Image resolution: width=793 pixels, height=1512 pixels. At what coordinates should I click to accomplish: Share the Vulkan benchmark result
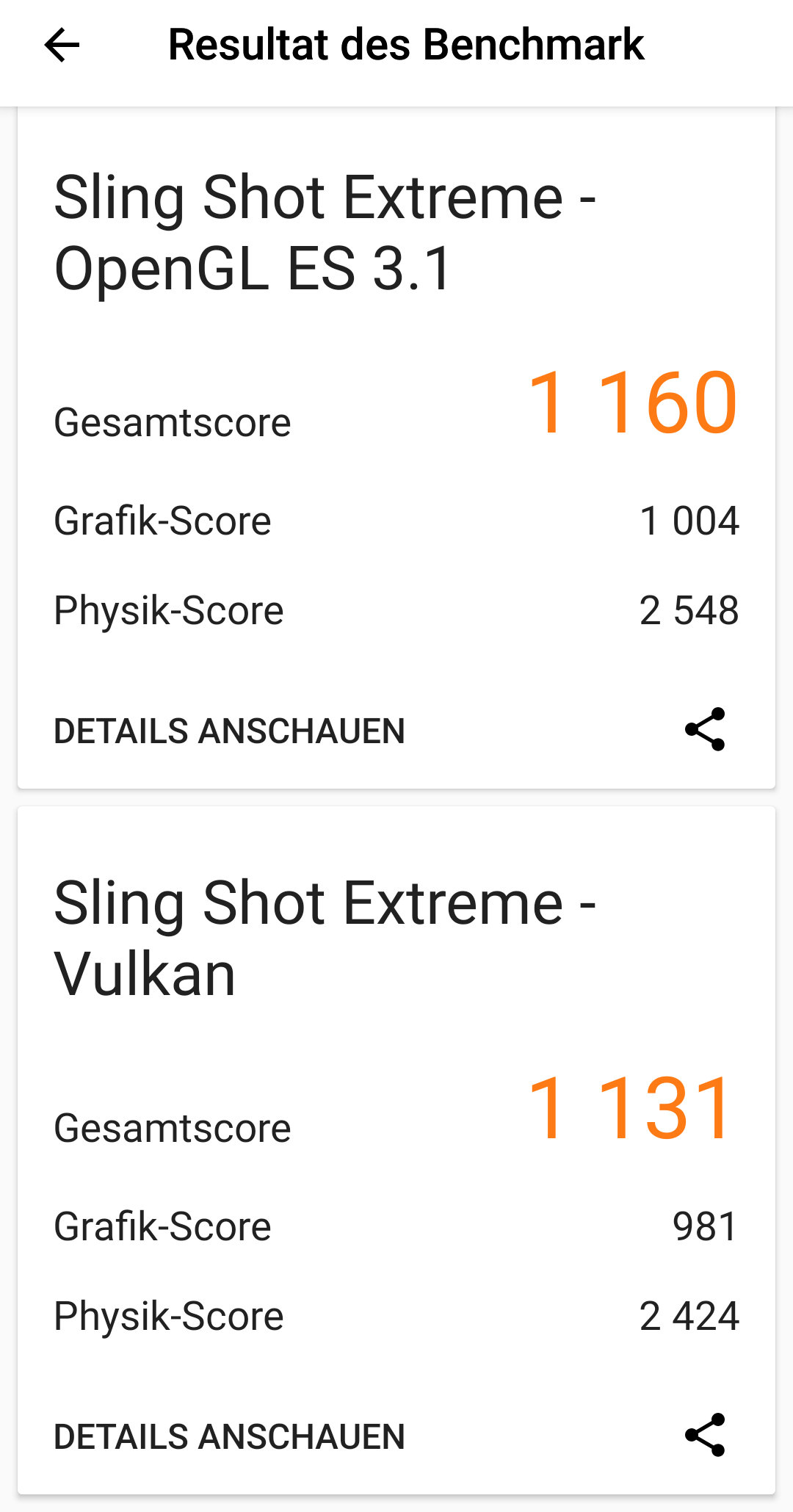(x=705, y=1435)
